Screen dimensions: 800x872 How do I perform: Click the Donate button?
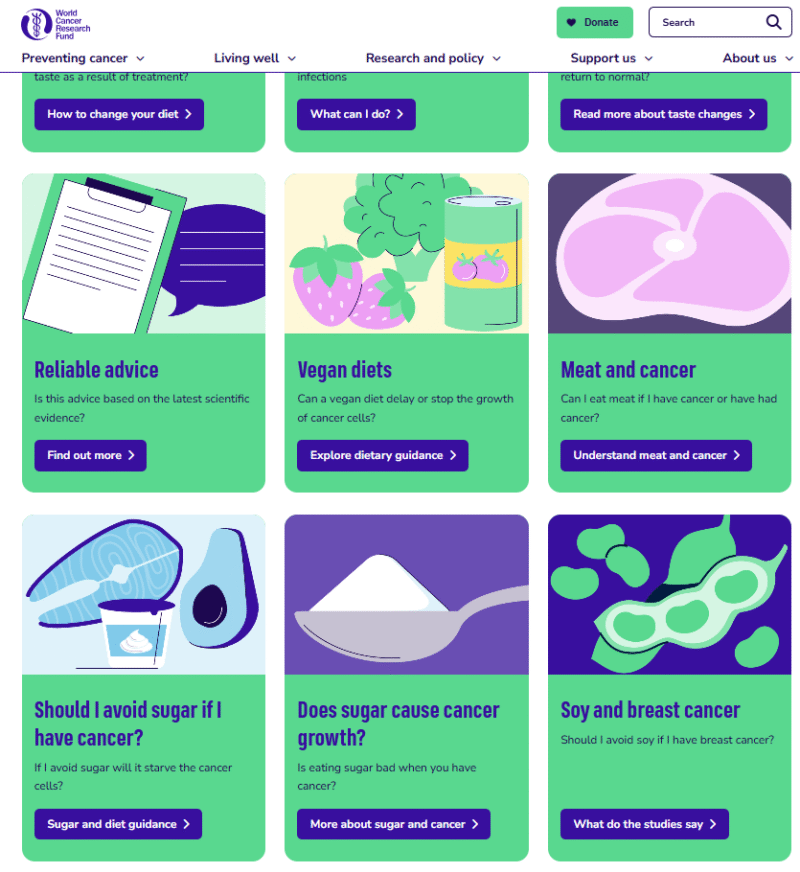[594, 21]
